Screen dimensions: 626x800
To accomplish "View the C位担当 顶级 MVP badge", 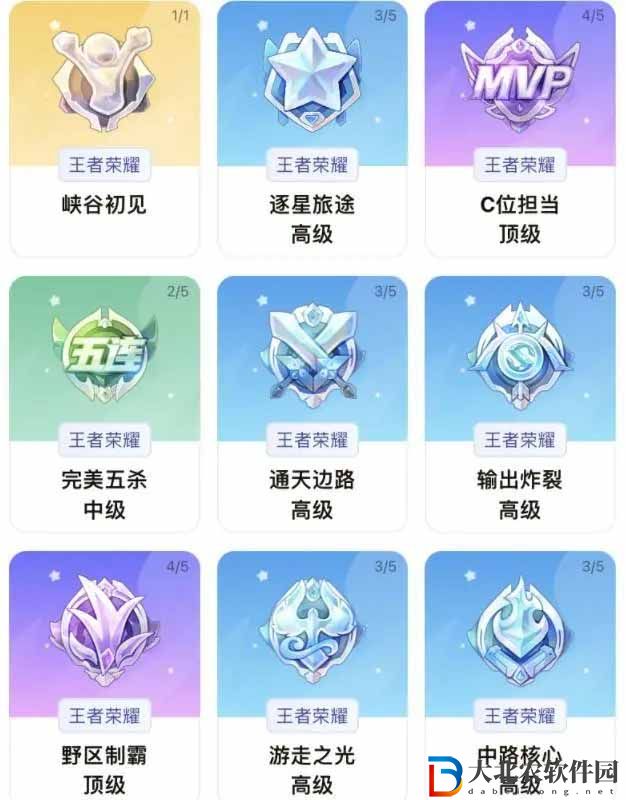I will click(520, 128).
